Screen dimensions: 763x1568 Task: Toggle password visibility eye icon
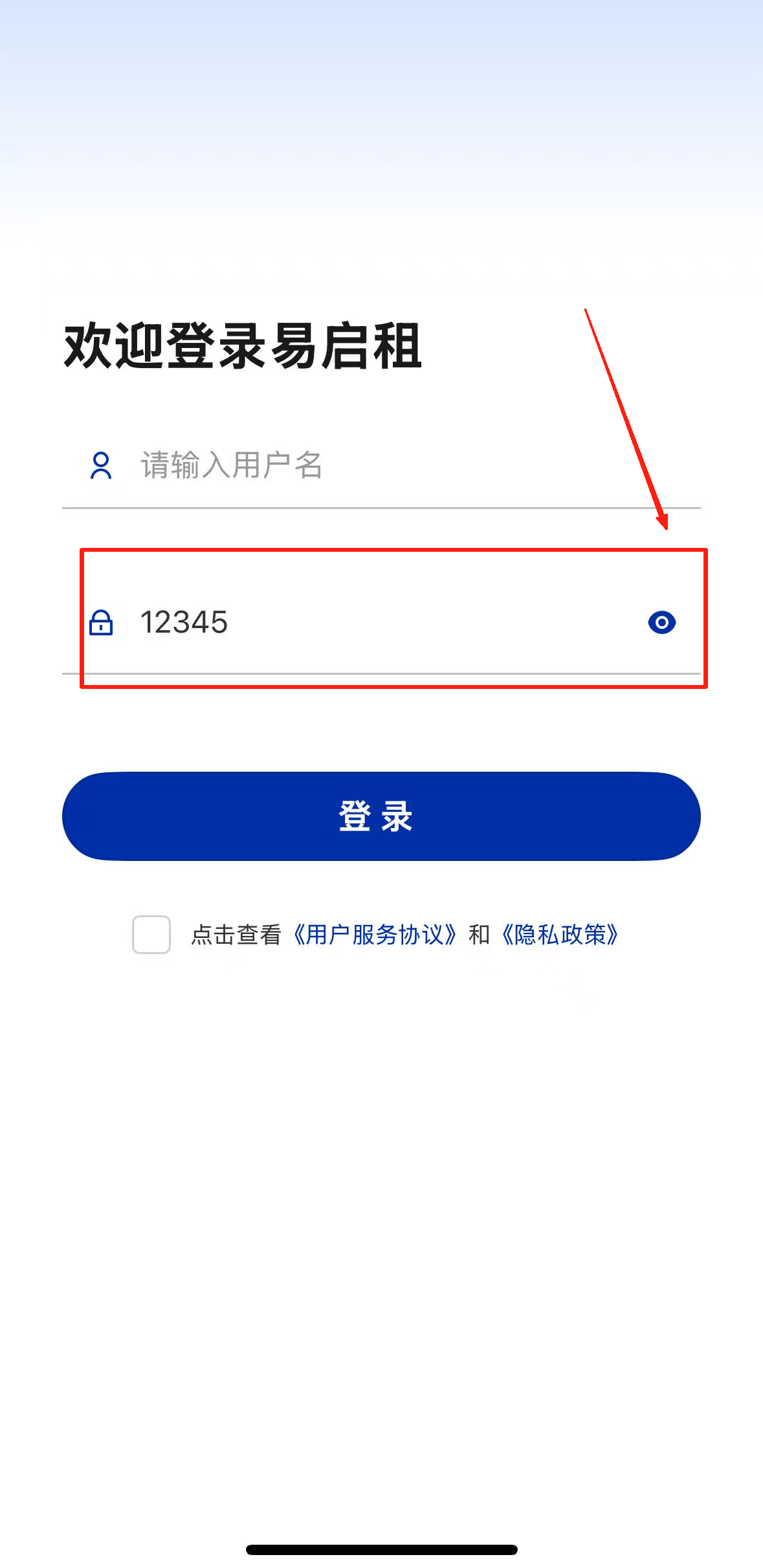click(x=661, y=622)
